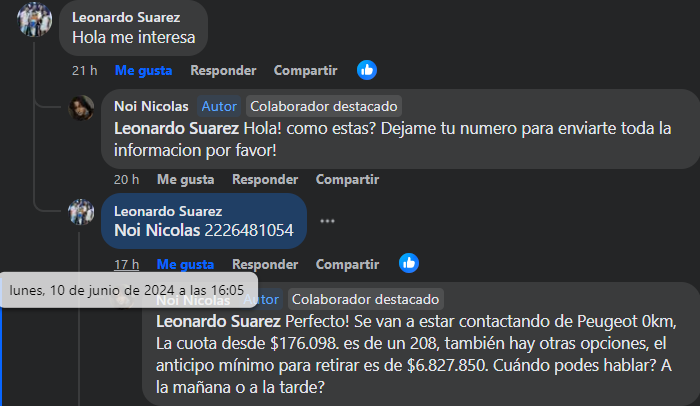Open the 17 h timestamp link

[126, 264]
